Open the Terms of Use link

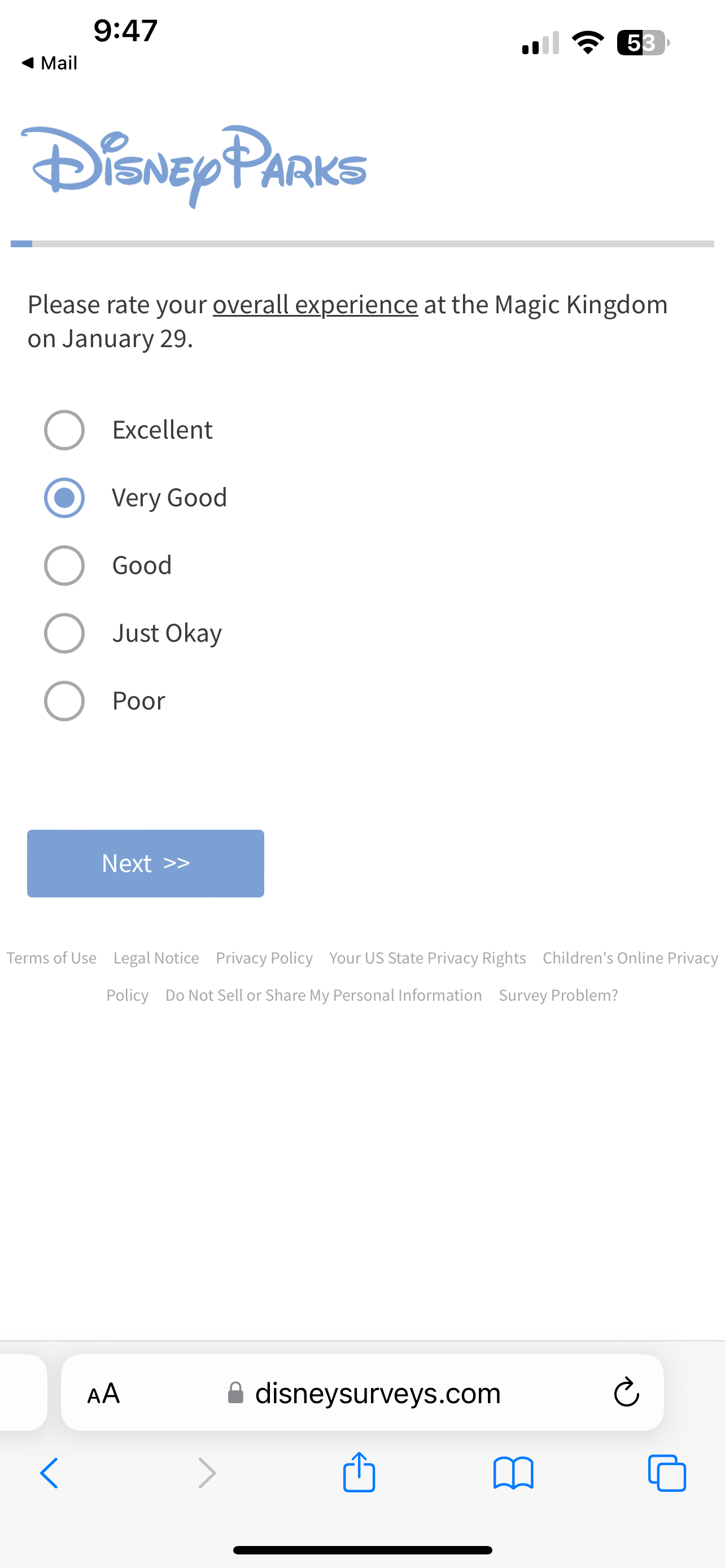click(x=52, y=958)
